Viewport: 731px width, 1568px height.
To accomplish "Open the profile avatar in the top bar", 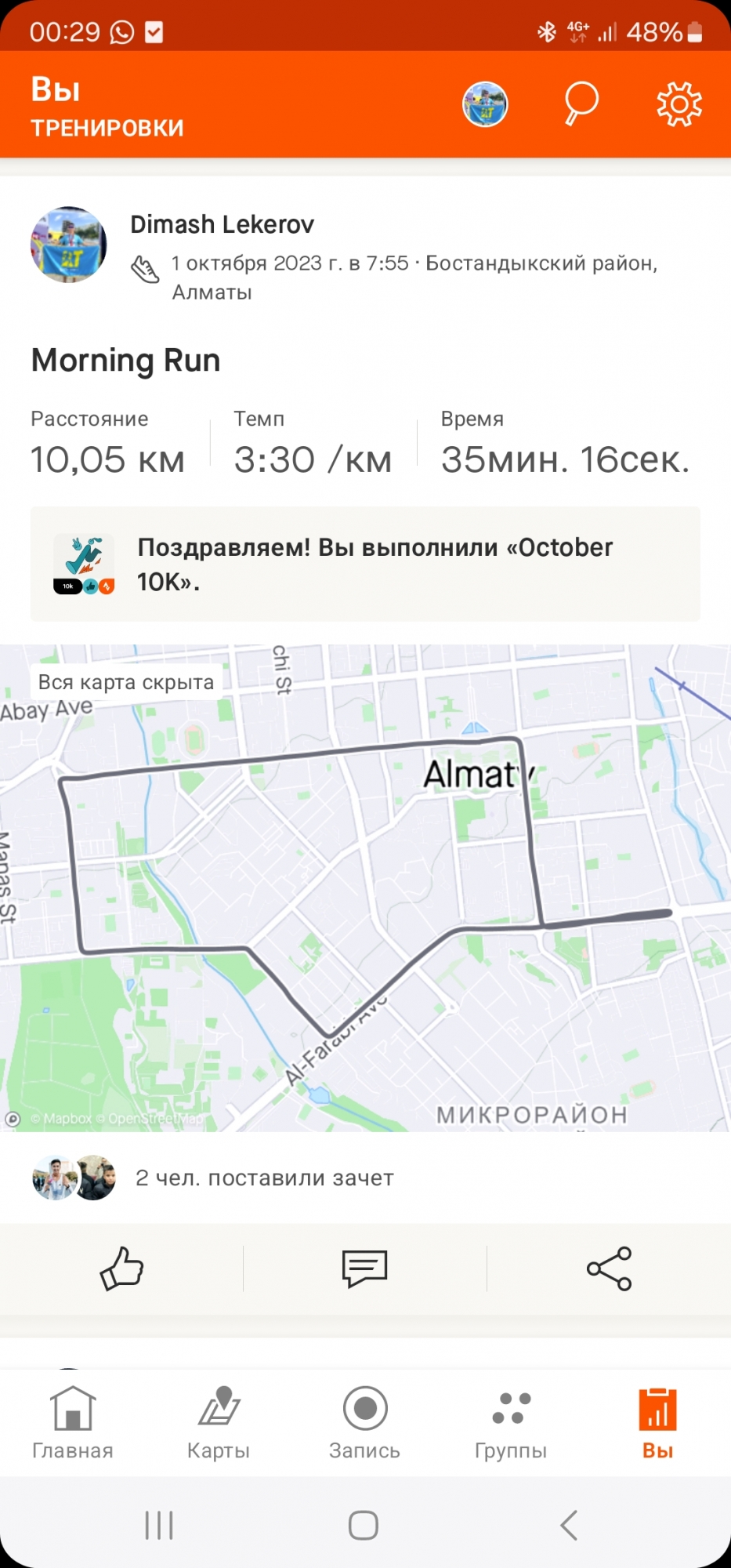I will 485,104.
